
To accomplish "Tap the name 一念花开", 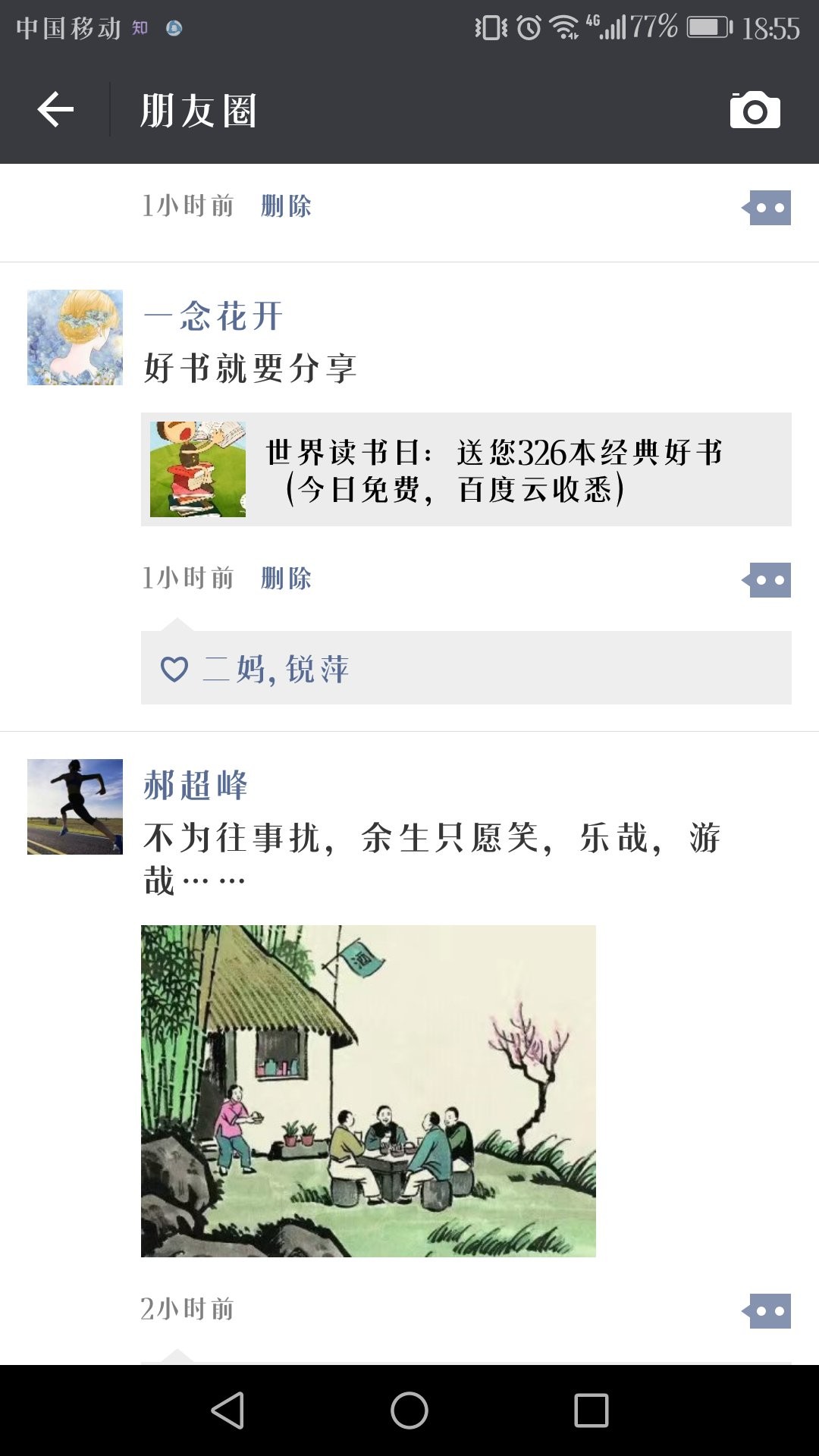I will click(x=213, y=316).
